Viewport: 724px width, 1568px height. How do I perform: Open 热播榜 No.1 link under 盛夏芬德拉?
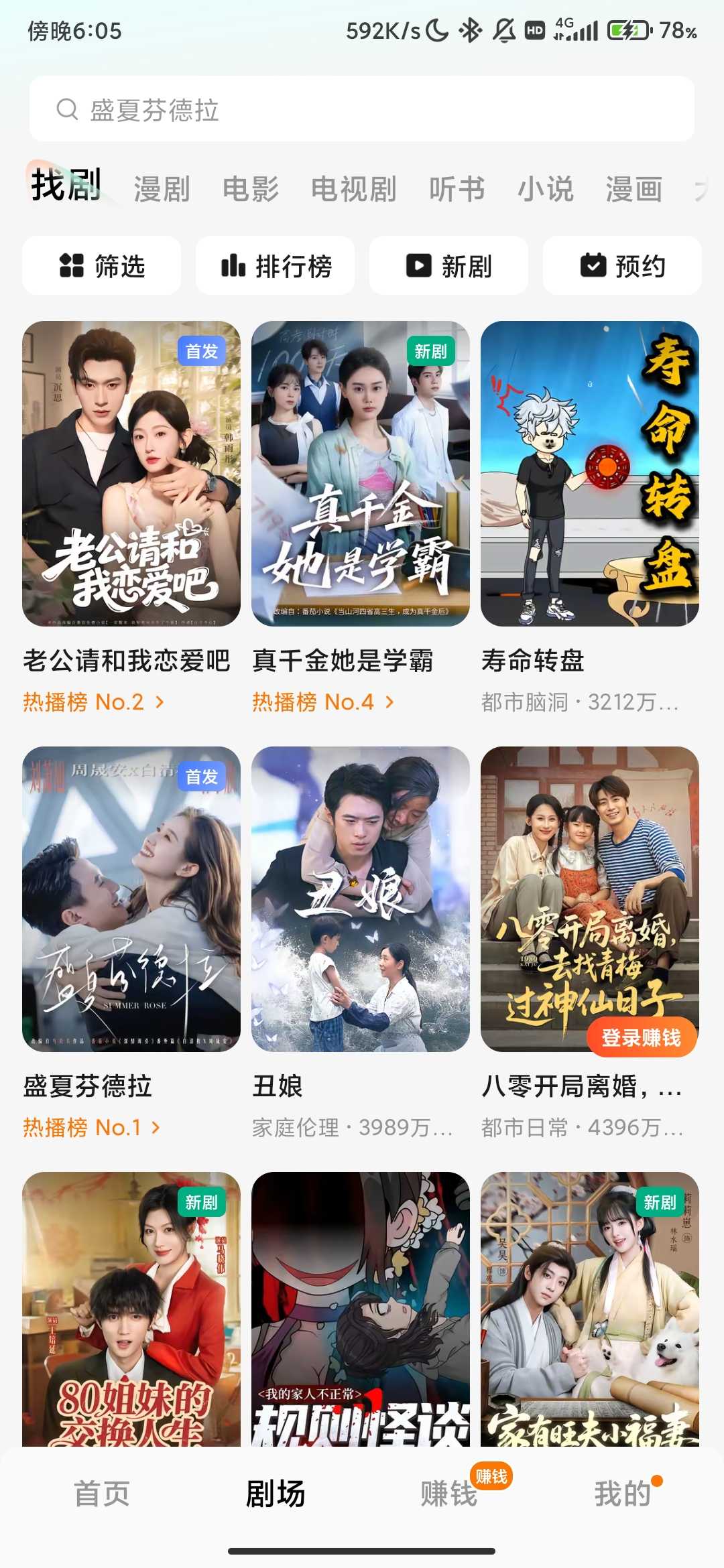click(x=91, y=1128)
